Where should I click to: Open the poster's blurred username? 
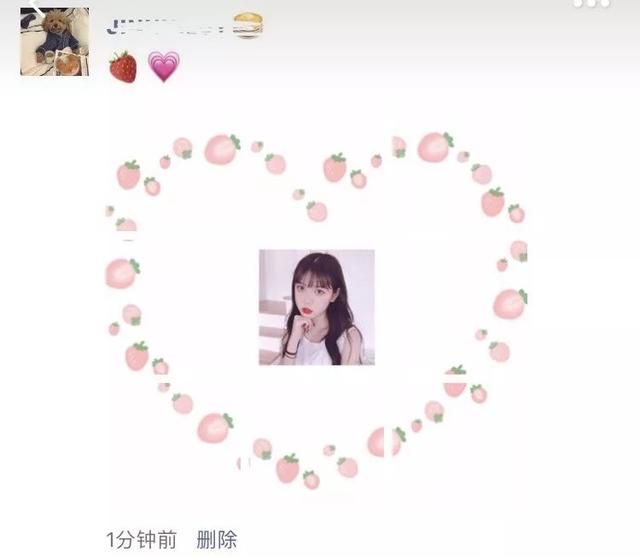168,24
